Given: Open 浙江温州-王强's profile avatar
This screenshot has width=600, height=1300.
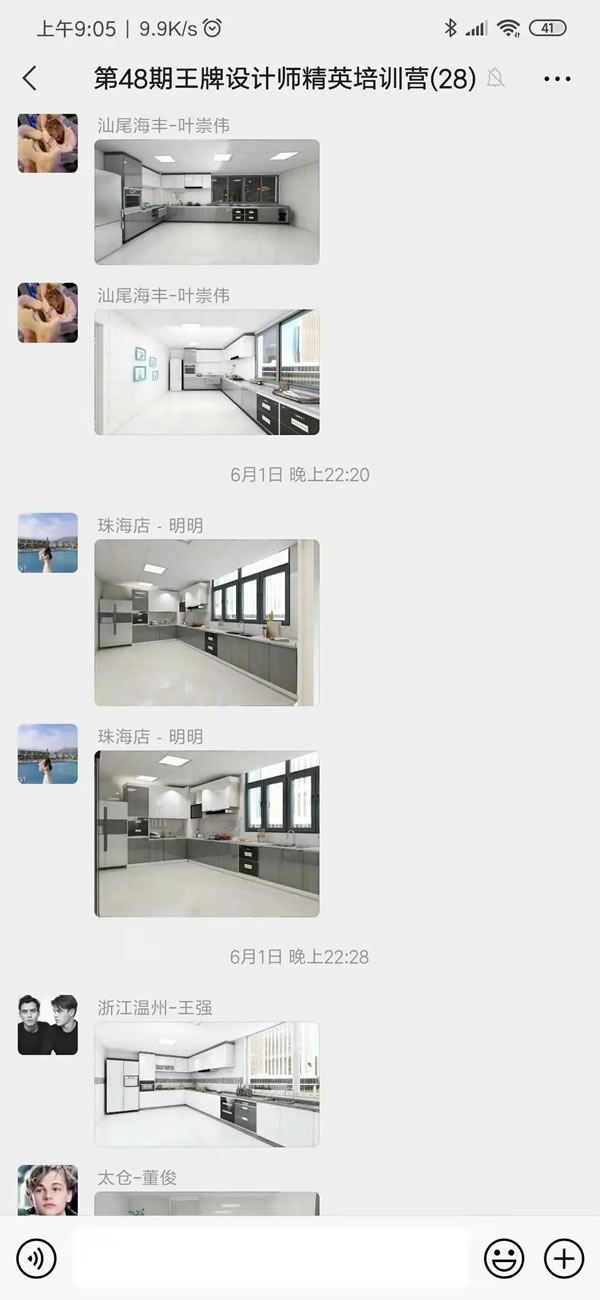Looking at the screenshot, I should pos(48,1024).
